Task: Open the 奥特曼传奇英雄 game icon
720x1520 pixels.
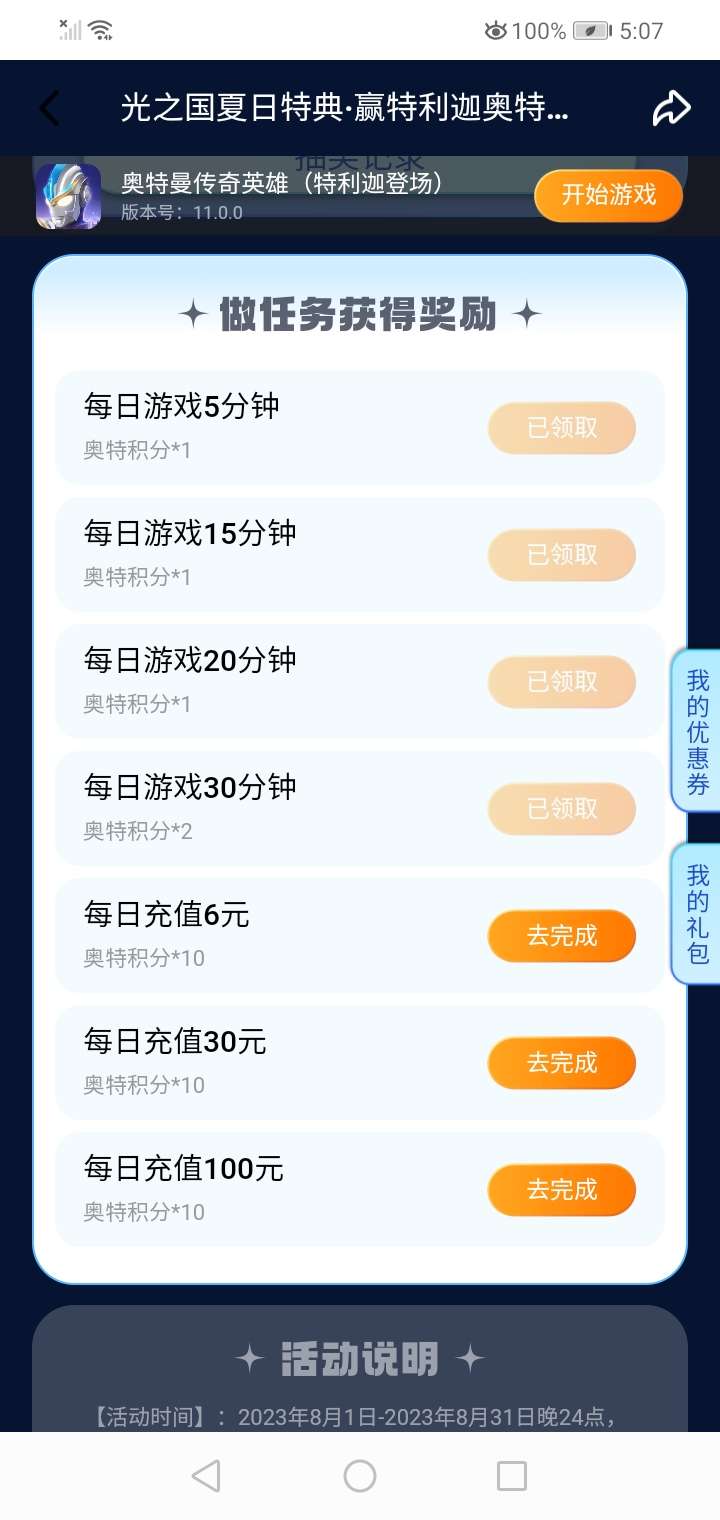Action: [x=68, y=195]
